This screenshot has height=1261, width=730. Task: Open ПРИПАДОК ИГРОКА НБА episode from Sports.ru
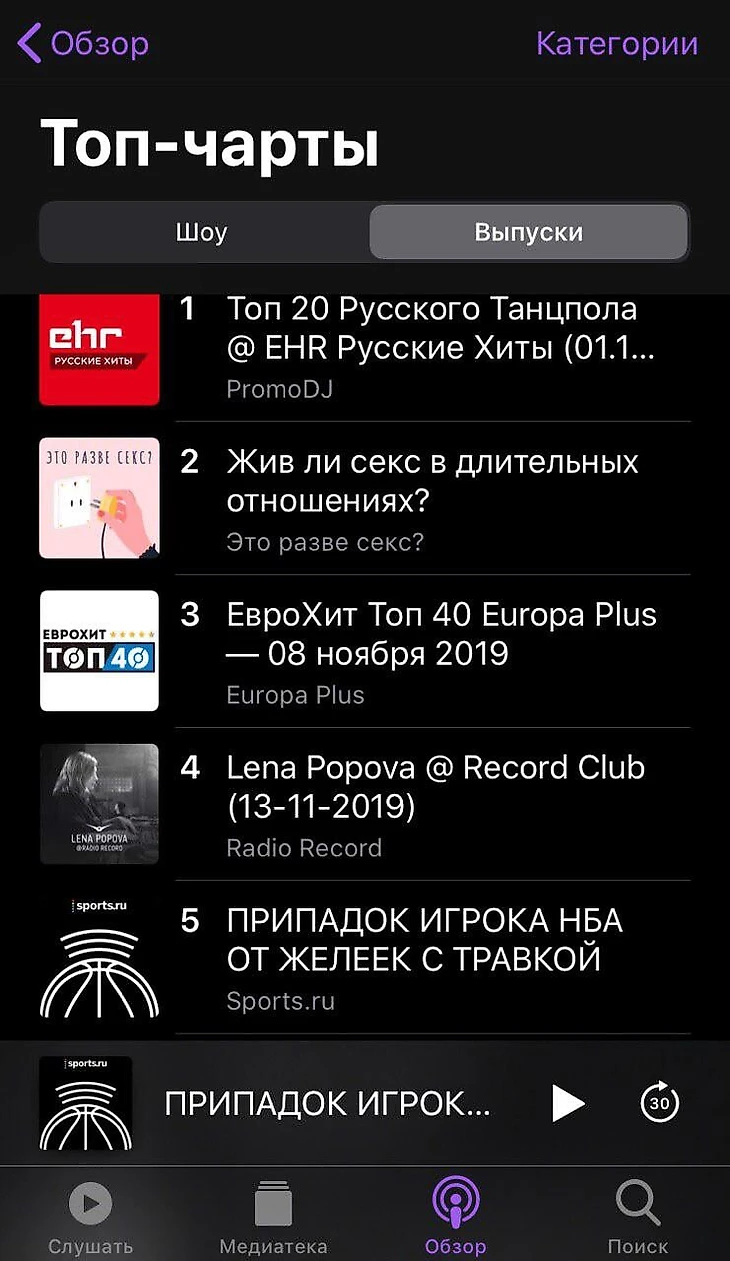tap(431, 957)
